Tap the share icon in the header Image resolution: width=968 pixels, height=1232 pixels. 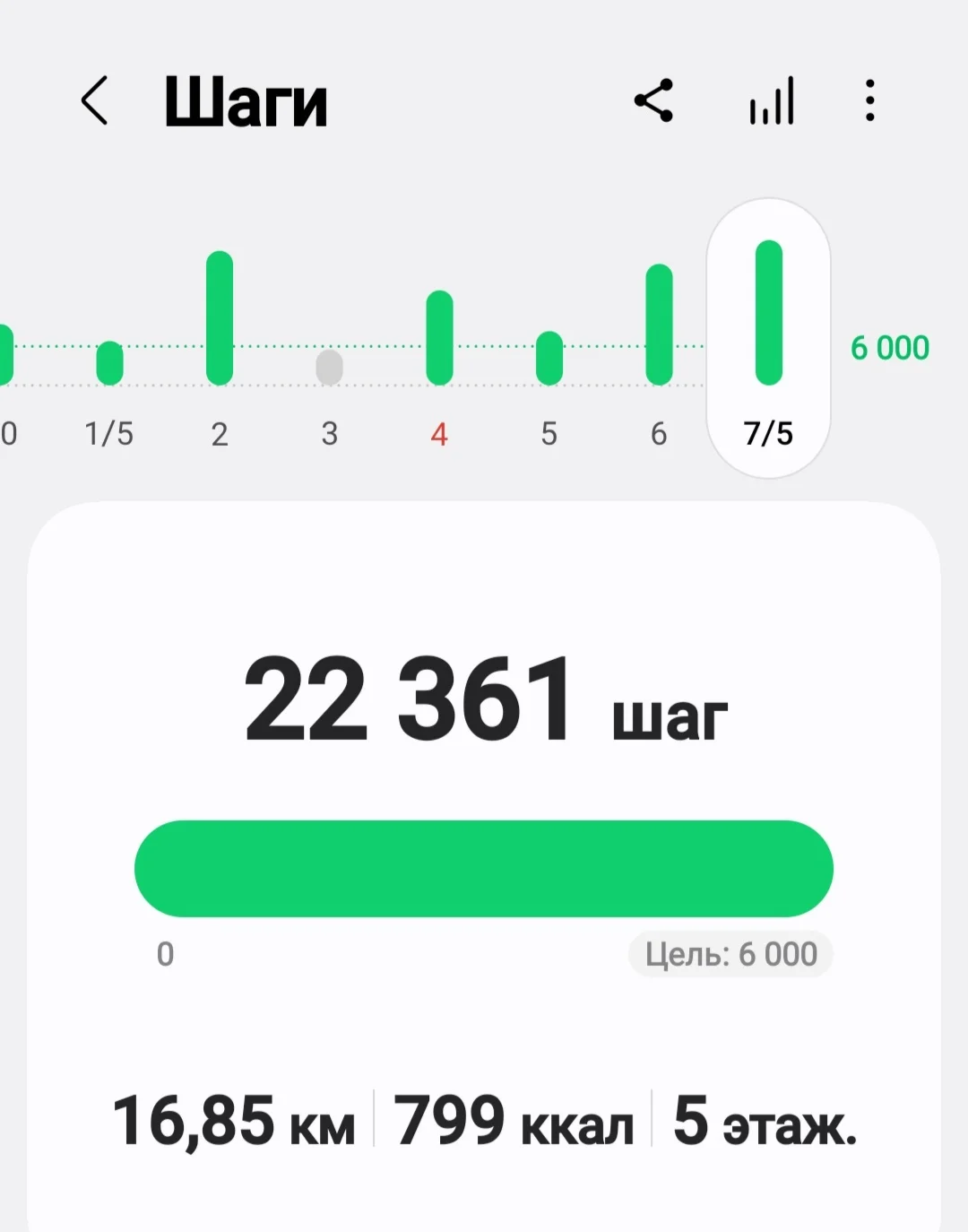(x=654, y=100)
